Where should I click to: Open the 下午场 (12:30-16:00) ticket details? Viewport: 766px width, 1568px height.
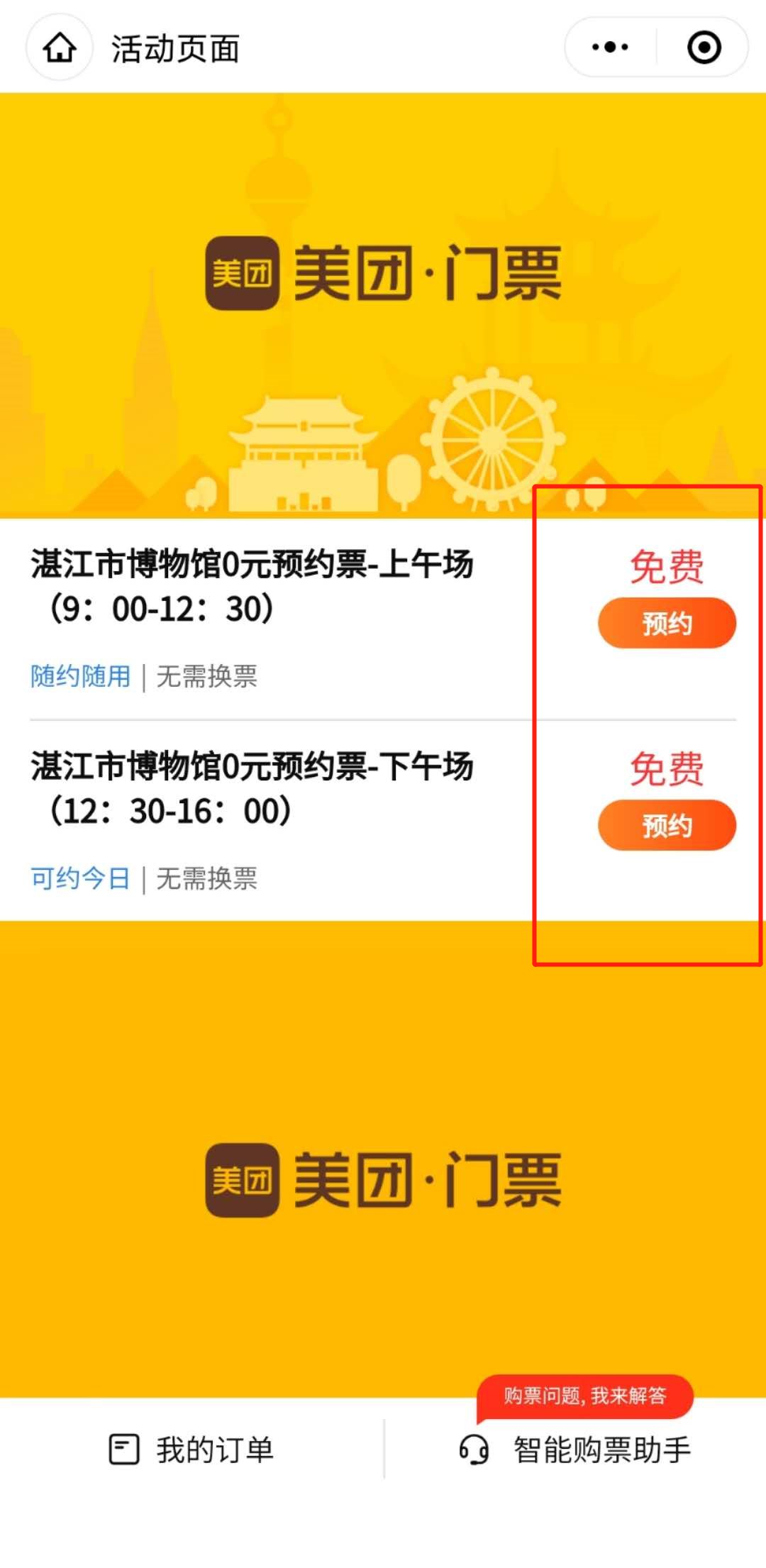[252, 788]
